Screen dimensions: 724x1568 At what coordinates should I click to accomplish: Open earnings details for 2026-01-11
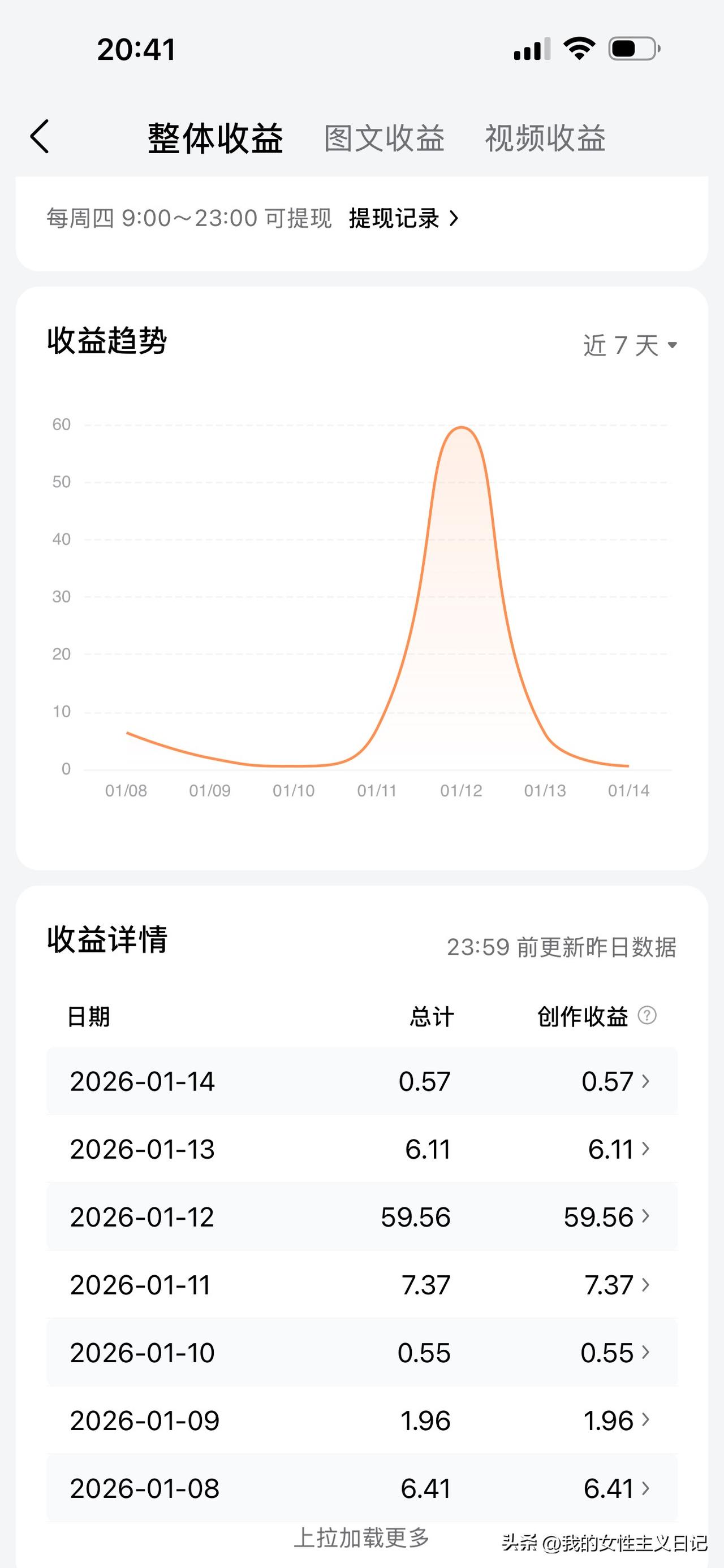coord(361,1285)
